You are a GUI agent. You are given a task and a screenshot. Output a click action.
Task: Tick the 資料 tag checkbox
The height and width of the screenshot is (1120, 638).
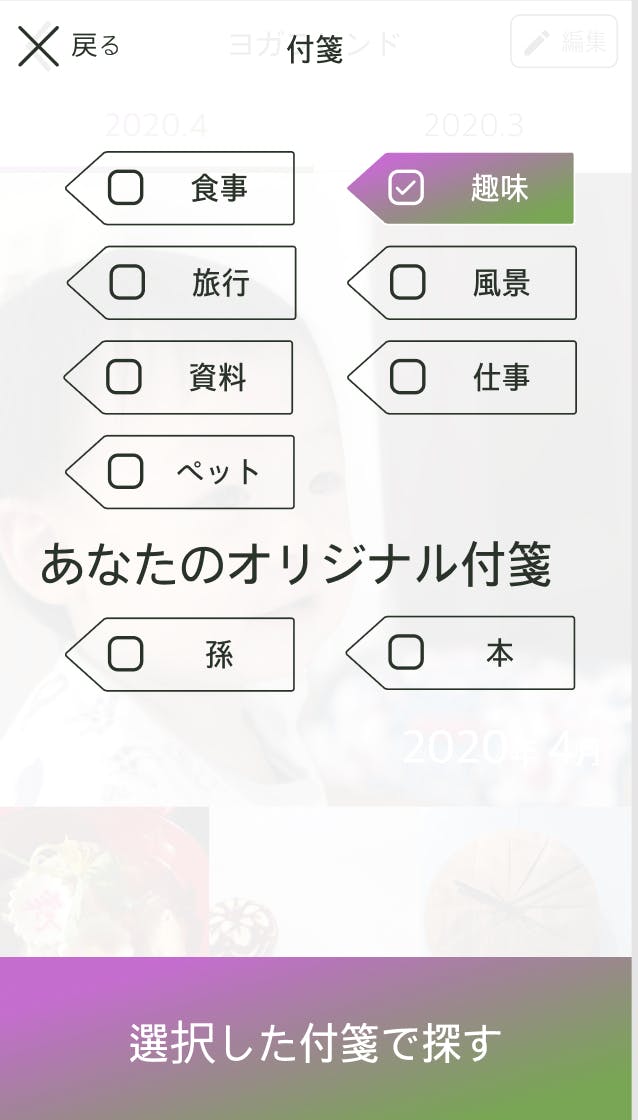point(124,377)
